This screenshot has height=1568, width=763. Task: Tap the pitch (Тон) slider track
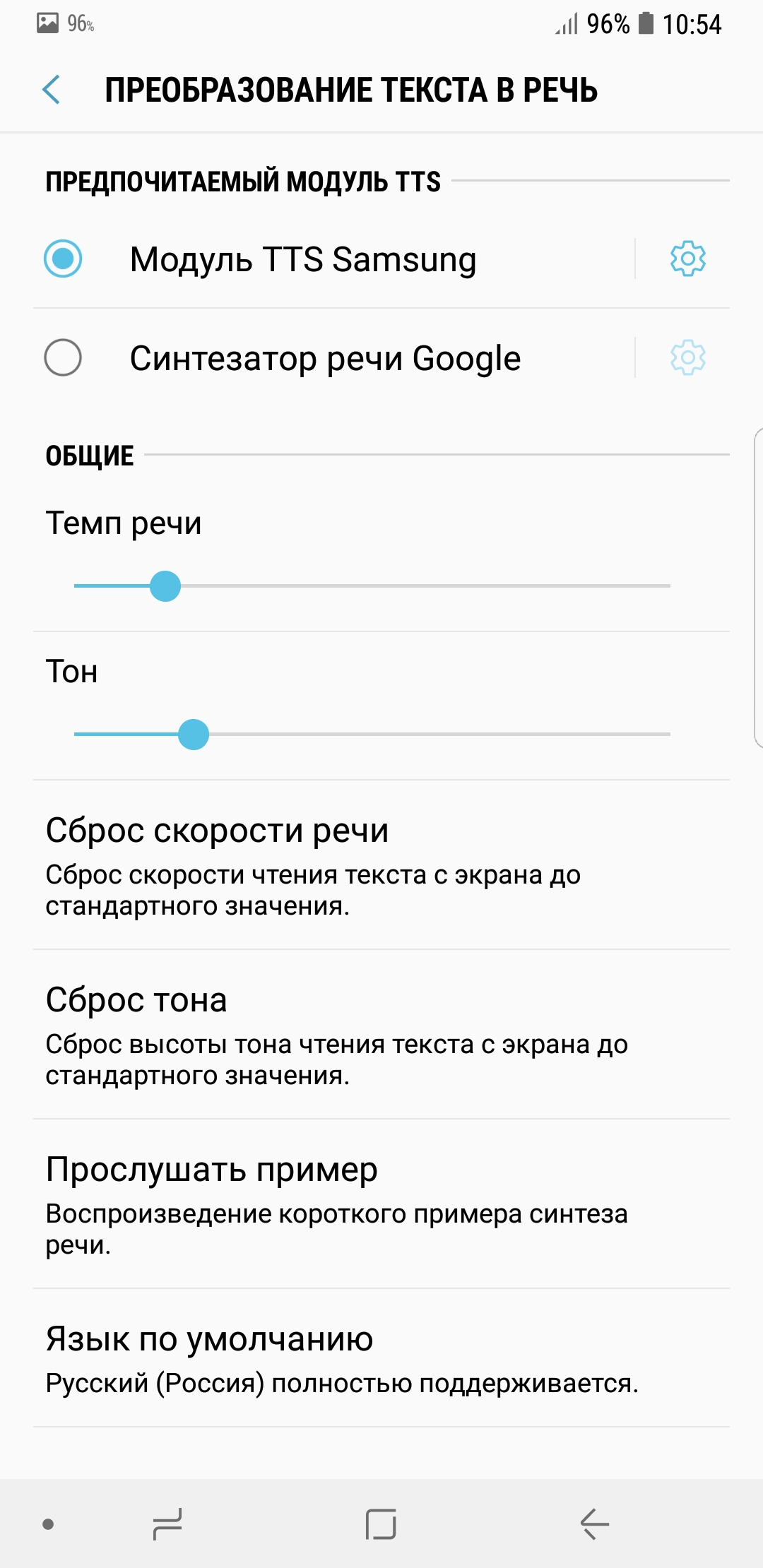click(372, 735)
